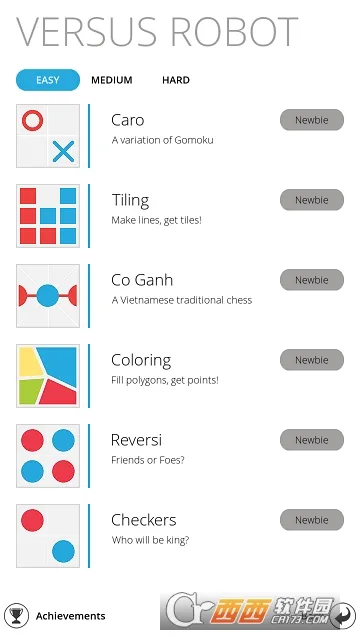Screen dimensions: 360x640
Task: Open Achievements
Action: tap(55, 616)
